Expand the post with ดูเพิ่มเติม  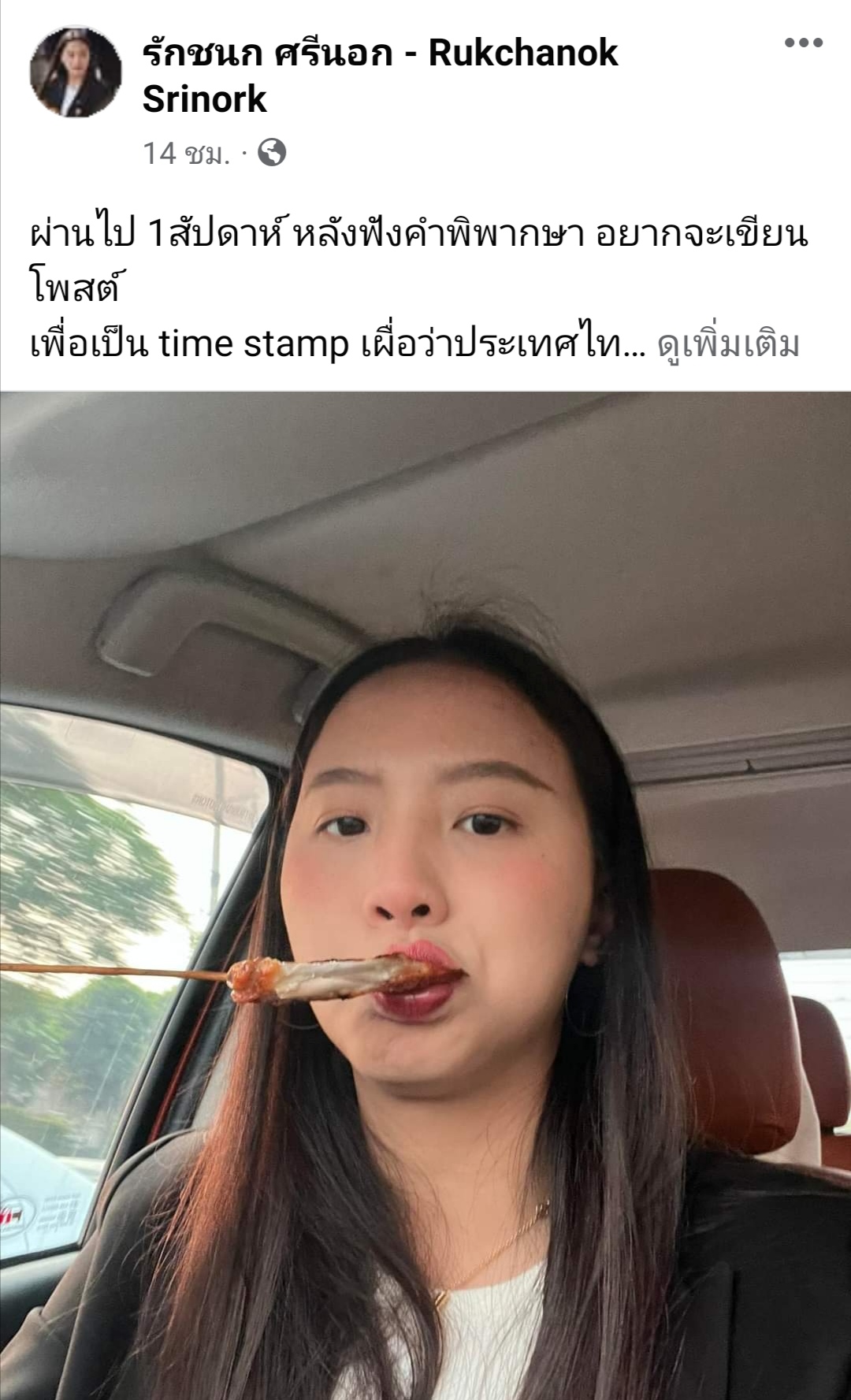click(728, 344)
